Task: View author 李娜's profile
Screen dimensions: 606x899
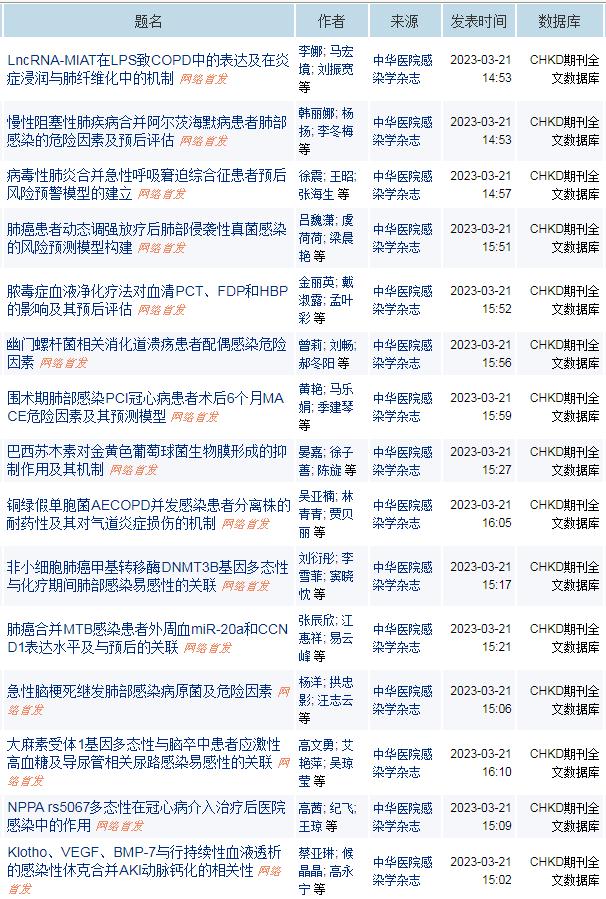Action: pos(312,50)
